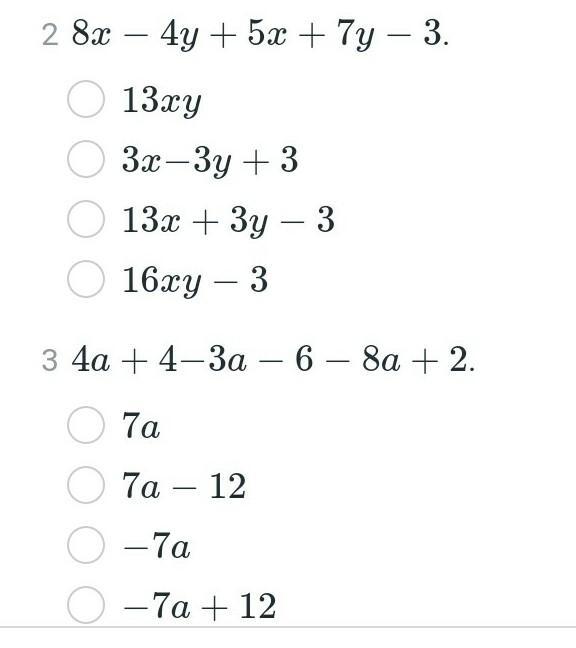
Task: Pick −7a as the answer
Action: [86, 545]
